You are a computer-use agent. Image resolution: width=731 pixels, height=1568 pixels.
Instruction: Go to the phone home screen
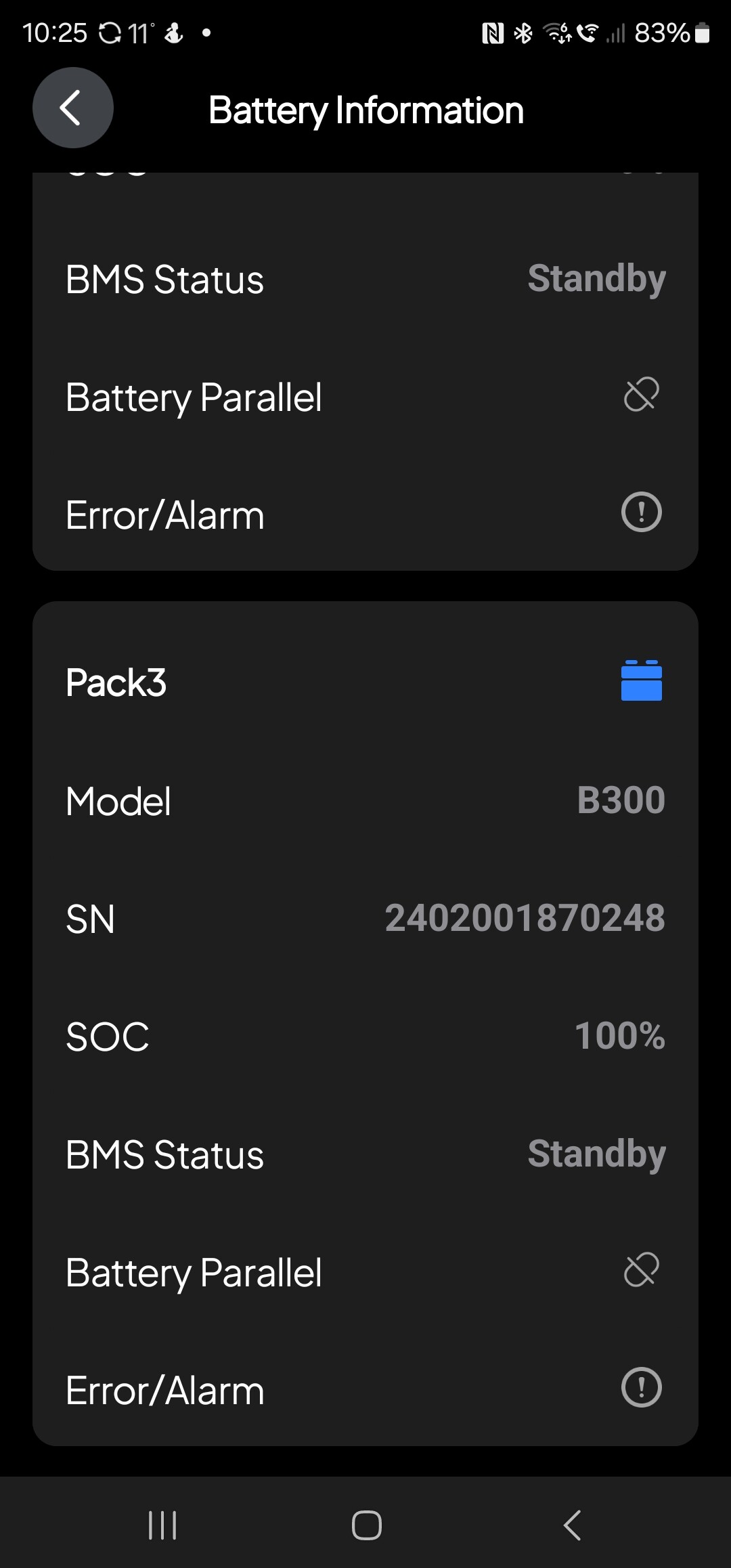tap(366, 1525)
